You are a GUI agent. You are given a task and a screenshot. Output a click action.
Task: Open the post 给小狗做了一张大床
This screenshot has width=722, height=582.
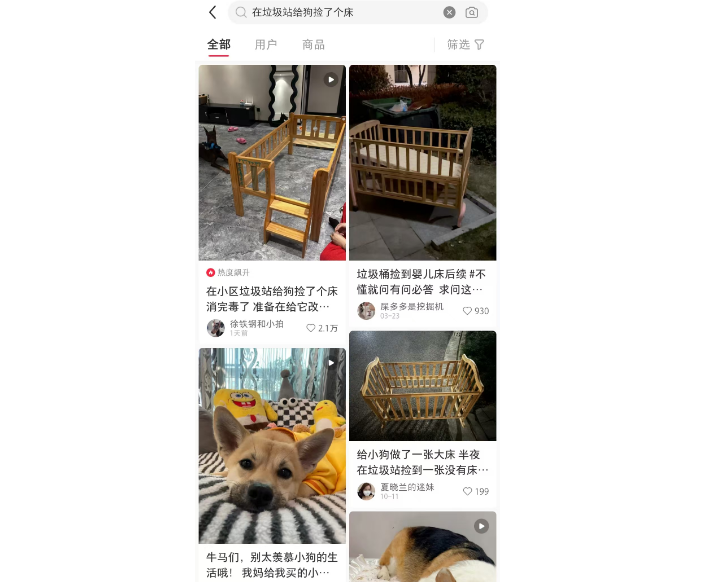click(422, 461)
